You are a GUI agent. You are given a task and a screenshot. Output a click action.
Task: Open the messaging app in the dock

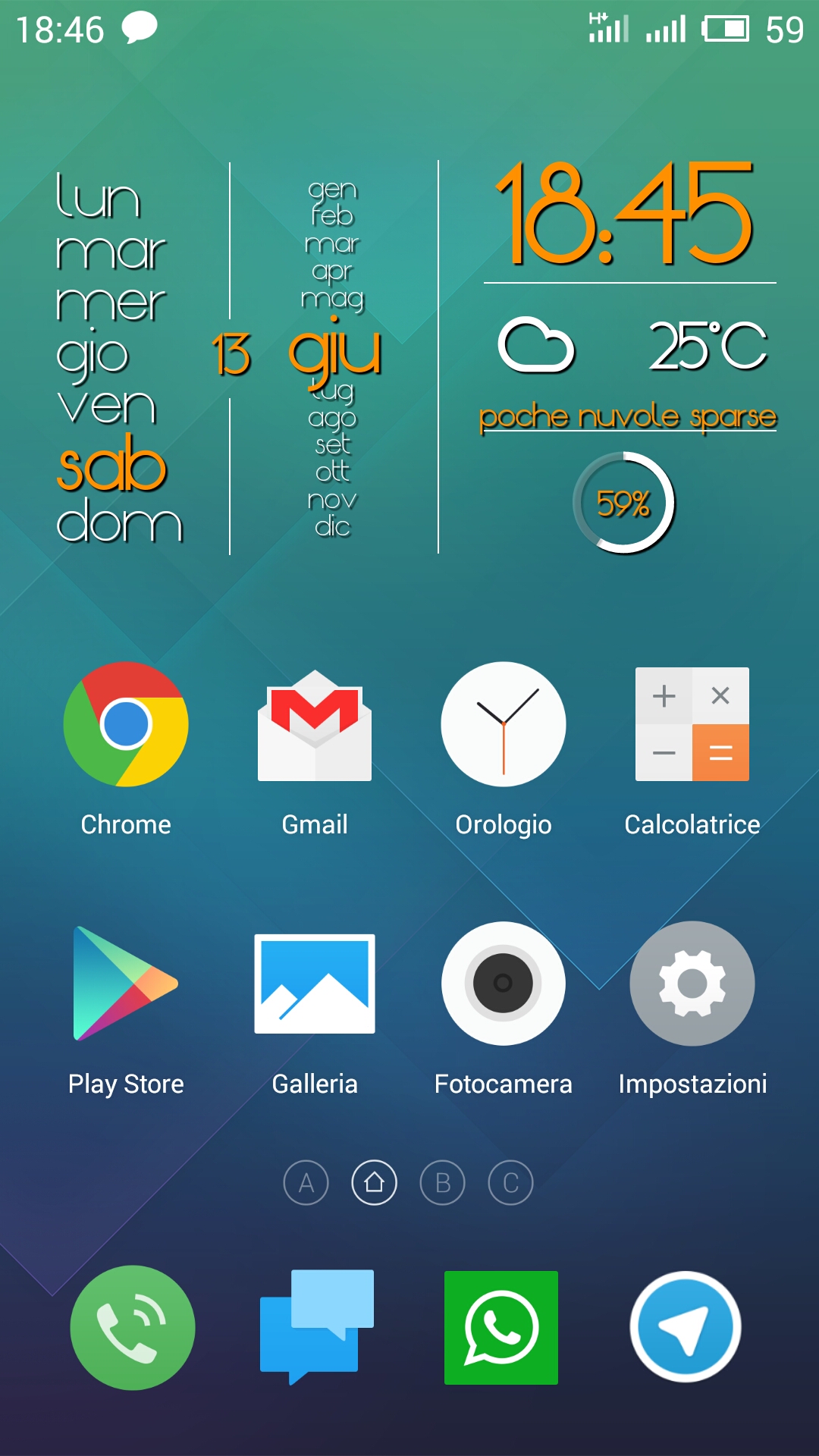click(x=317, y=1327)
